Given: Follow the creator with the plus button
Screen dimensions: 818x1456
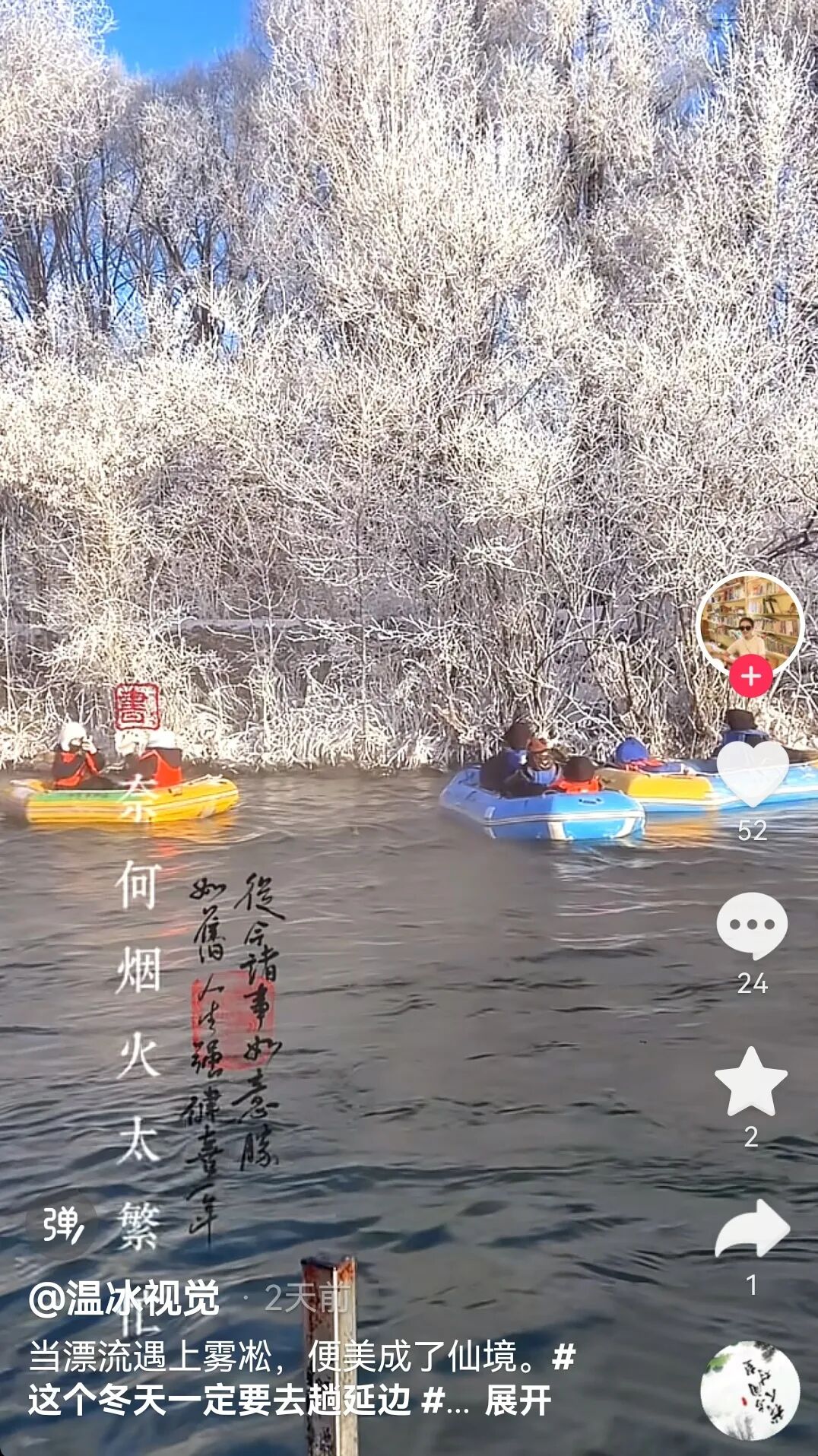Looking at the screenshot, I should [x=750, y=676].
